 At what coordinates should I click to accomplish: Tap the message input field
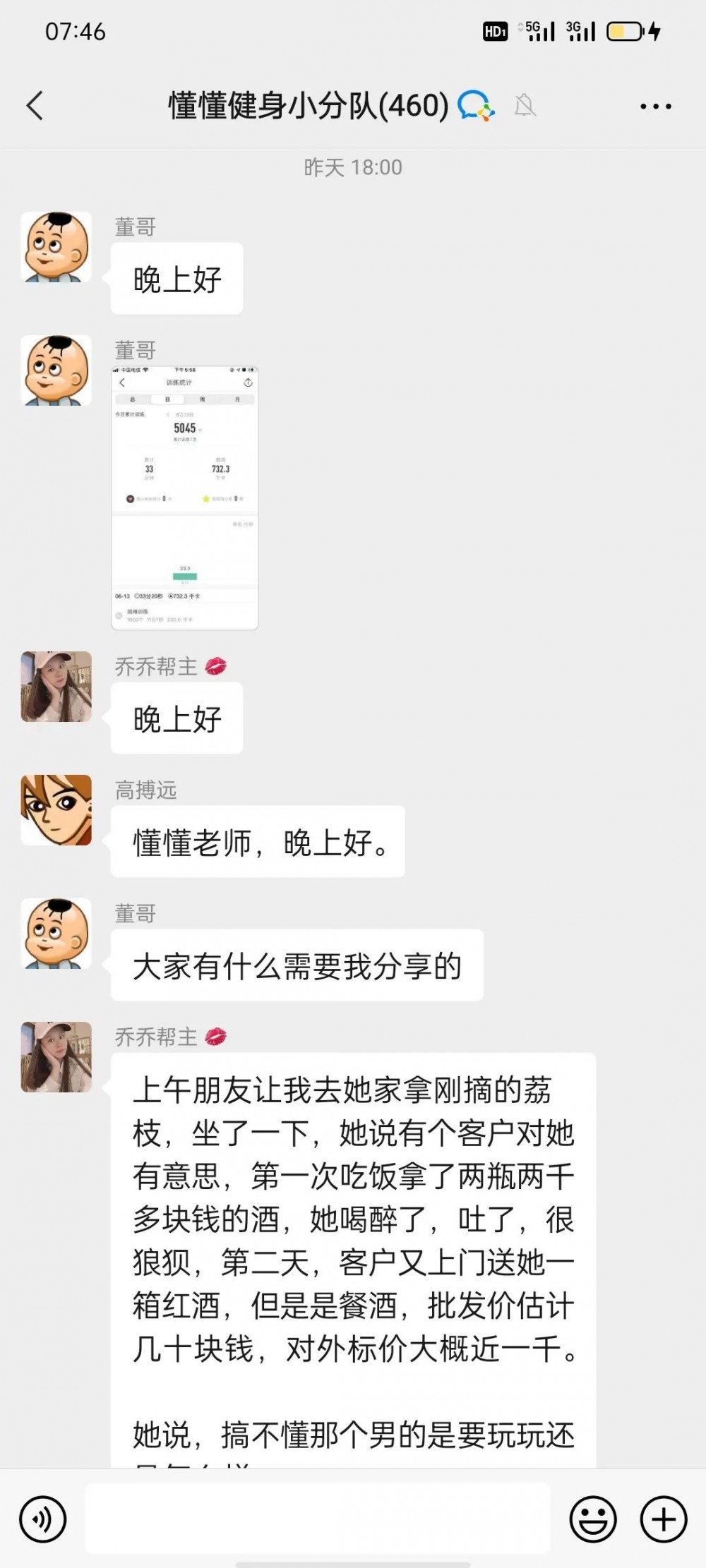(x=318, y=1519)
